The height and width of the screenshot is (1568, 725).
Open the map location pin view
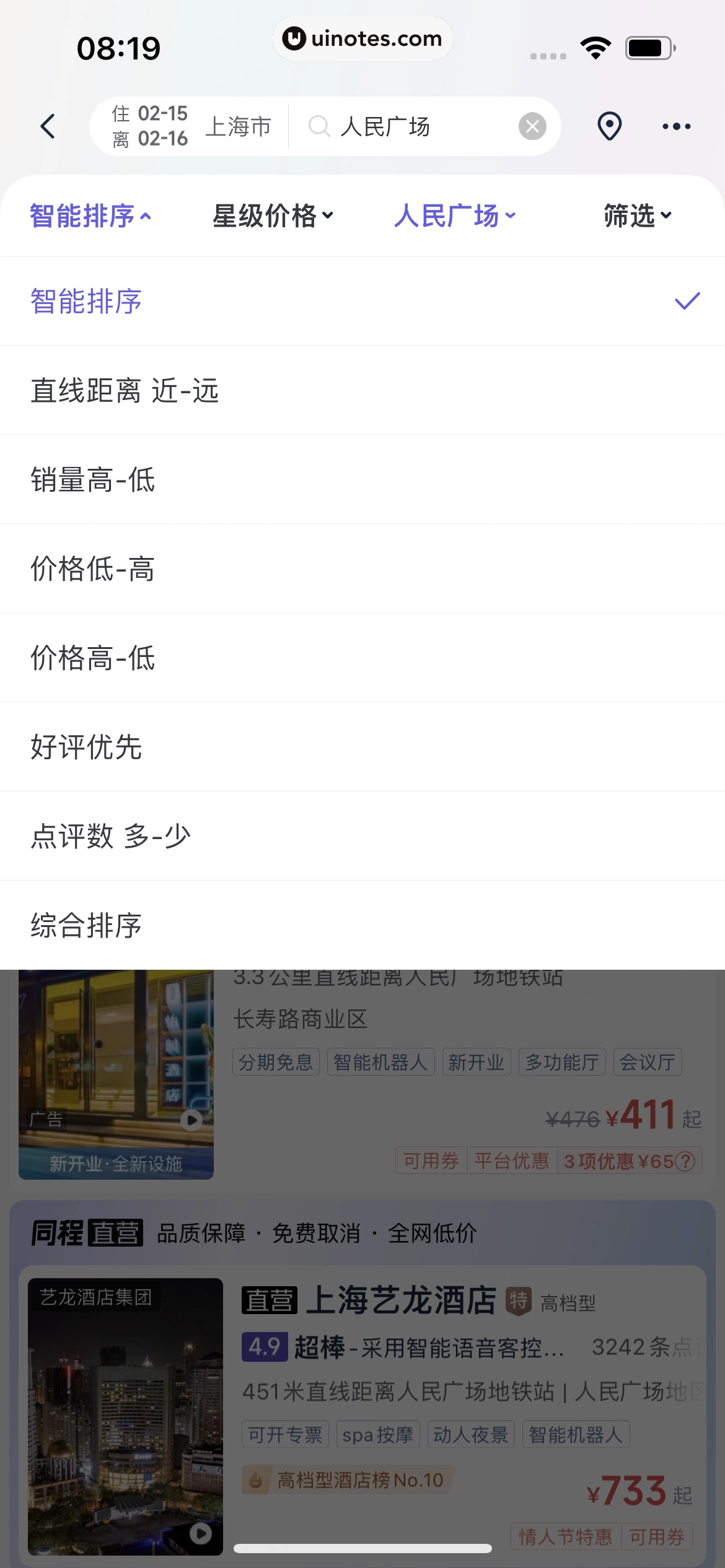[x=609, y=126]
